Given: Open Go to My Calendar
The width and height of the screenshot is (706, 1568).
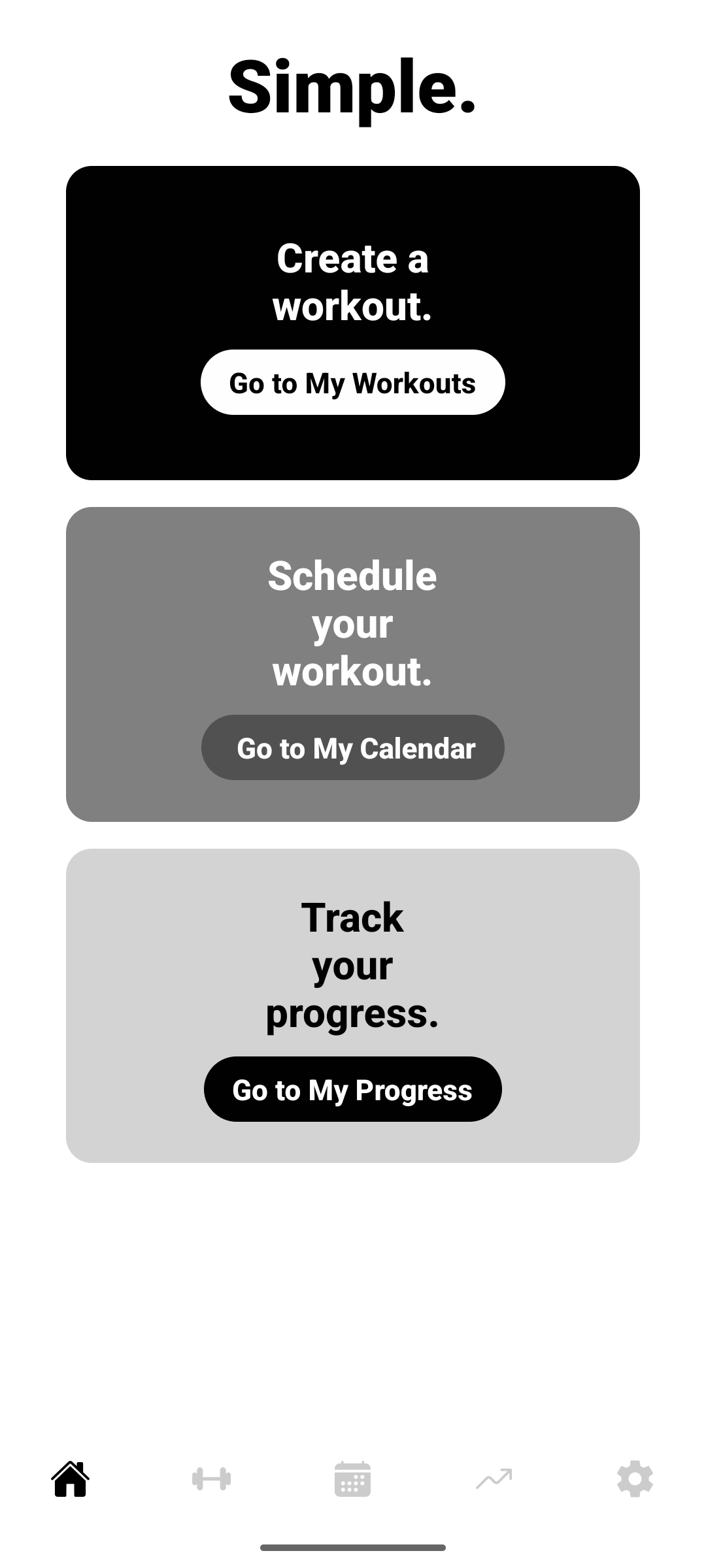Looking at the screenshot, I should point(352,747).
